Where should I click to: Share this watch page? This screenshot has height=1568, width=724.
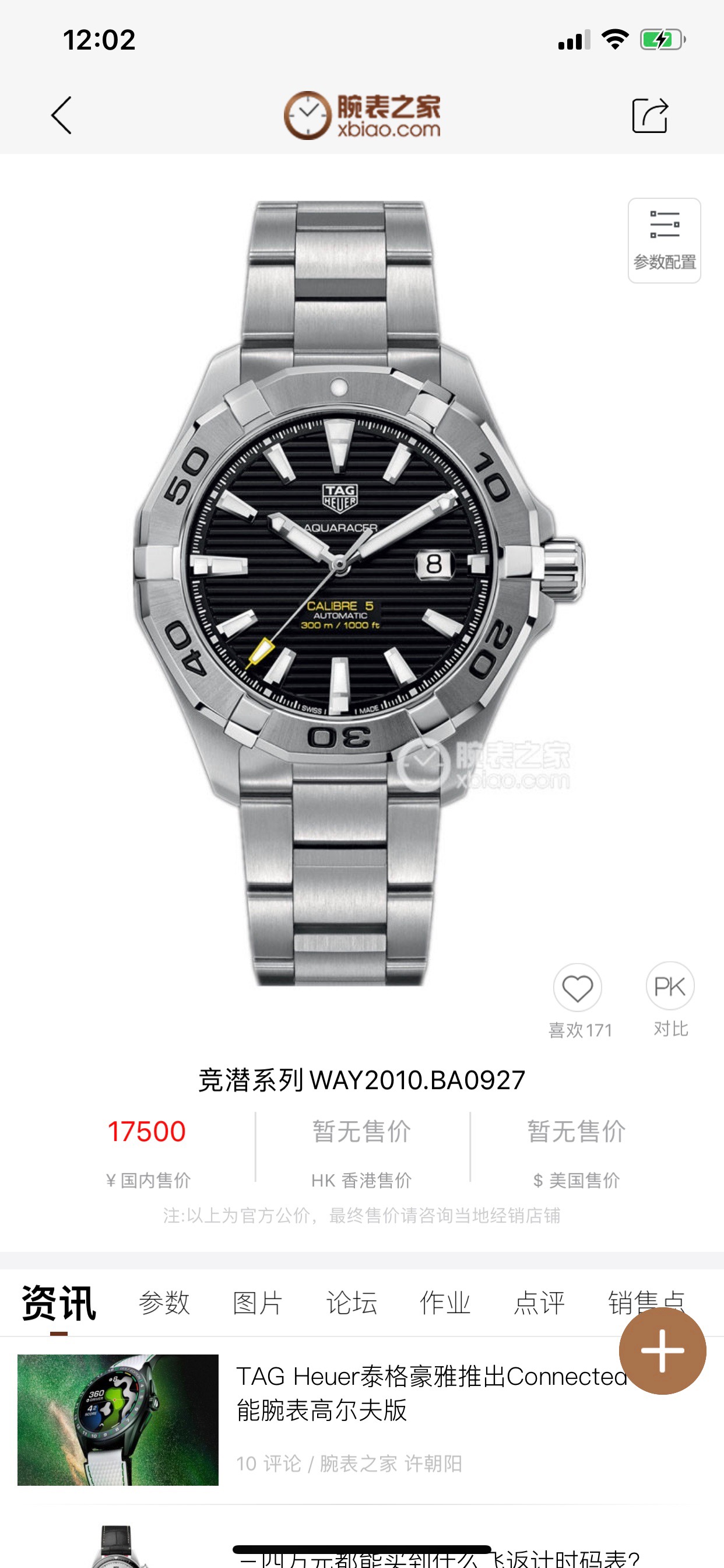tap(649, 115)
